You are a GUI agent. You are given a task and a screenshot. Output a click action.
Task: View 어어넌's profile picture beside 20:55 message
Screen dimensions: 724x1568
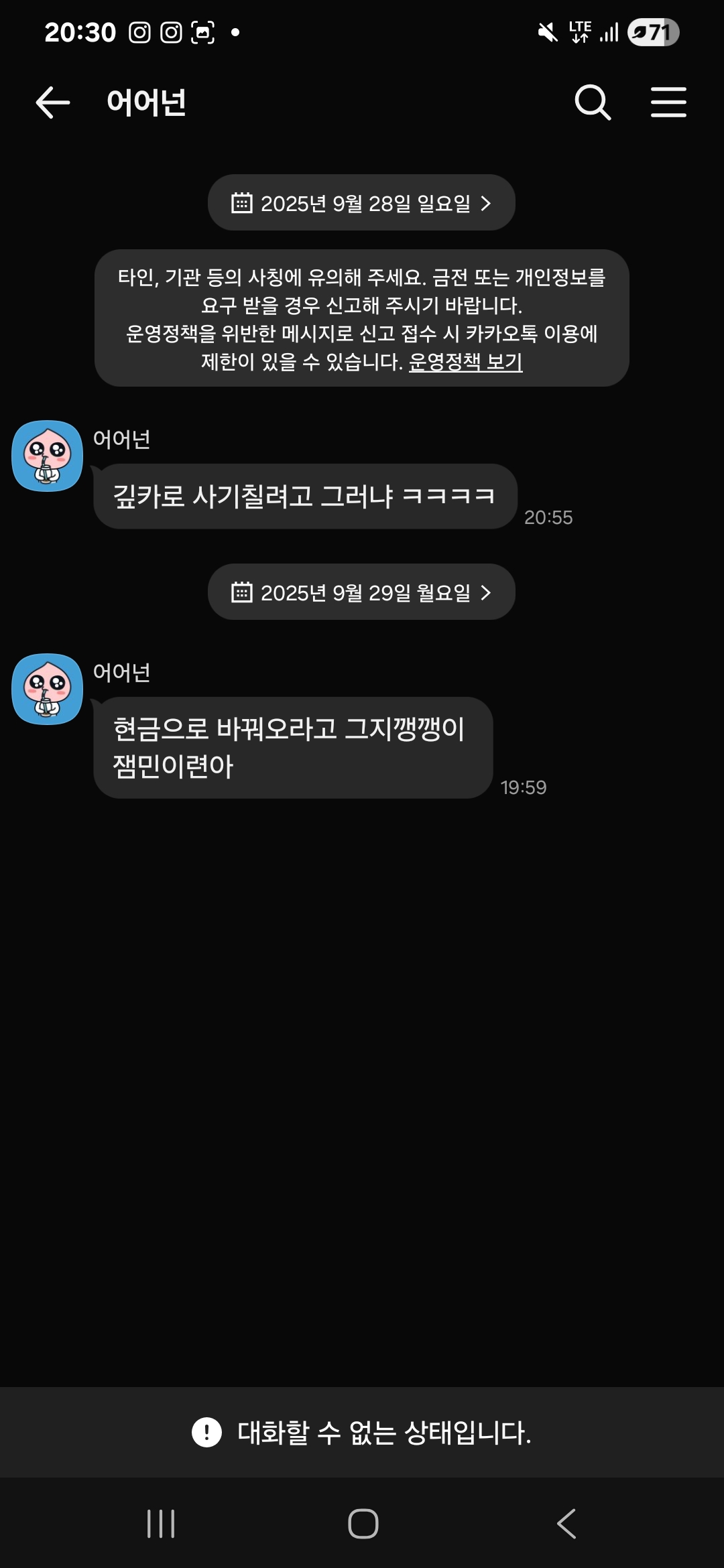tap(47, 456)
